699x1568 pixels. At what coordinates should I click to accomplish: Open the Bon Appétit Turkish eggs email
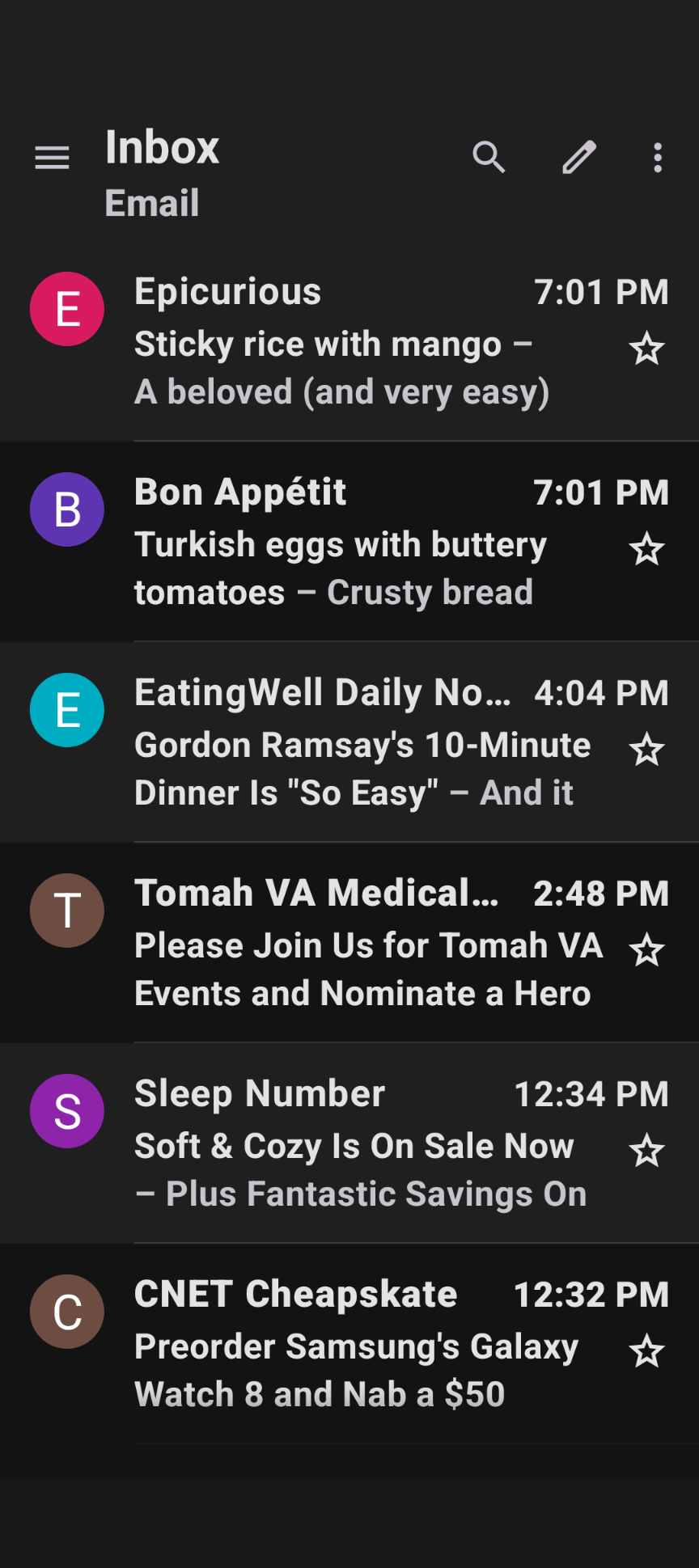[349, 542]
